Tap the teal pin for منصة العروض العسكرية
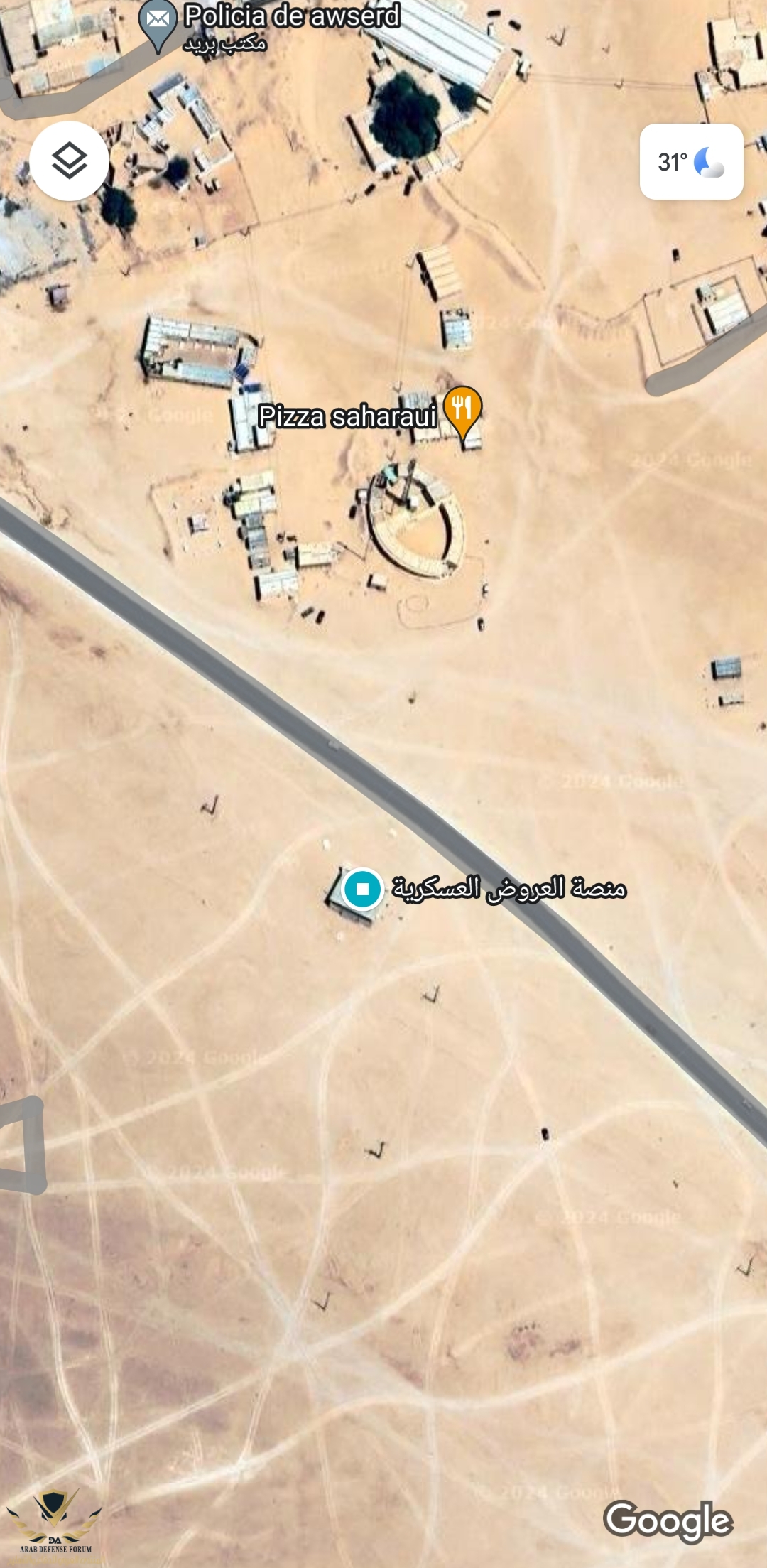This screenshot has height=1568, width=767. (362, 888)
